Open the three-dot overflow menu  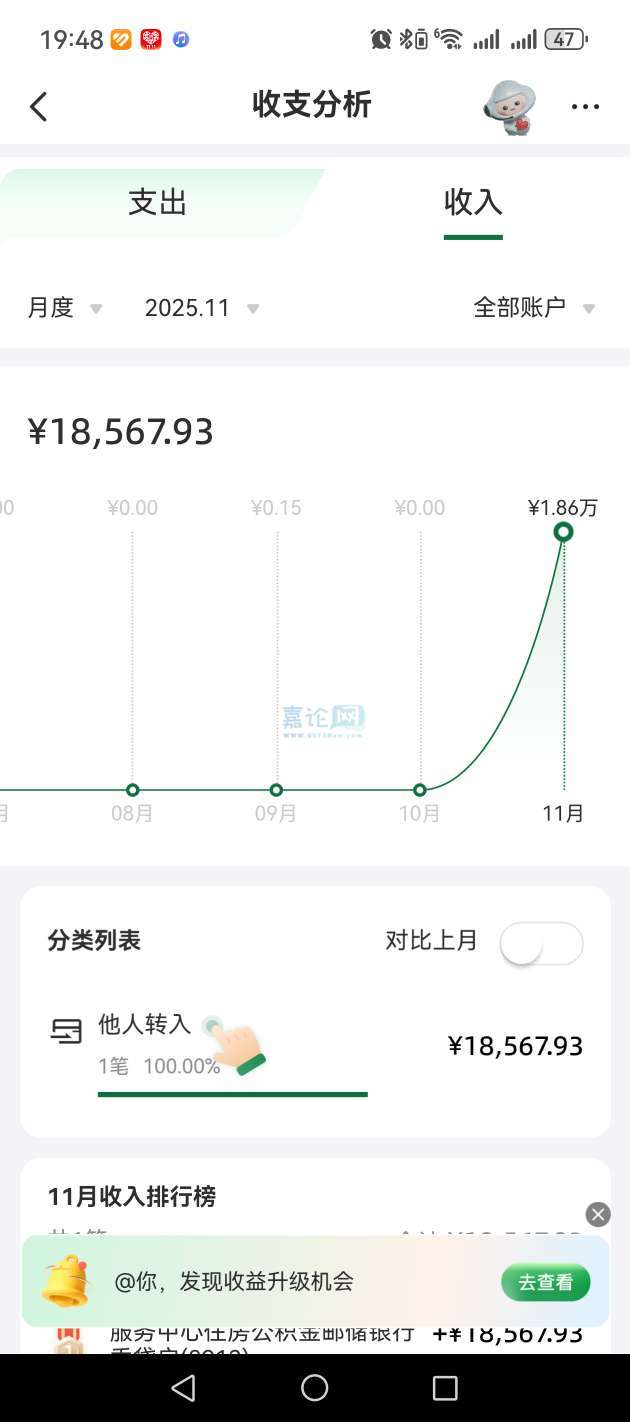[585, 107]
